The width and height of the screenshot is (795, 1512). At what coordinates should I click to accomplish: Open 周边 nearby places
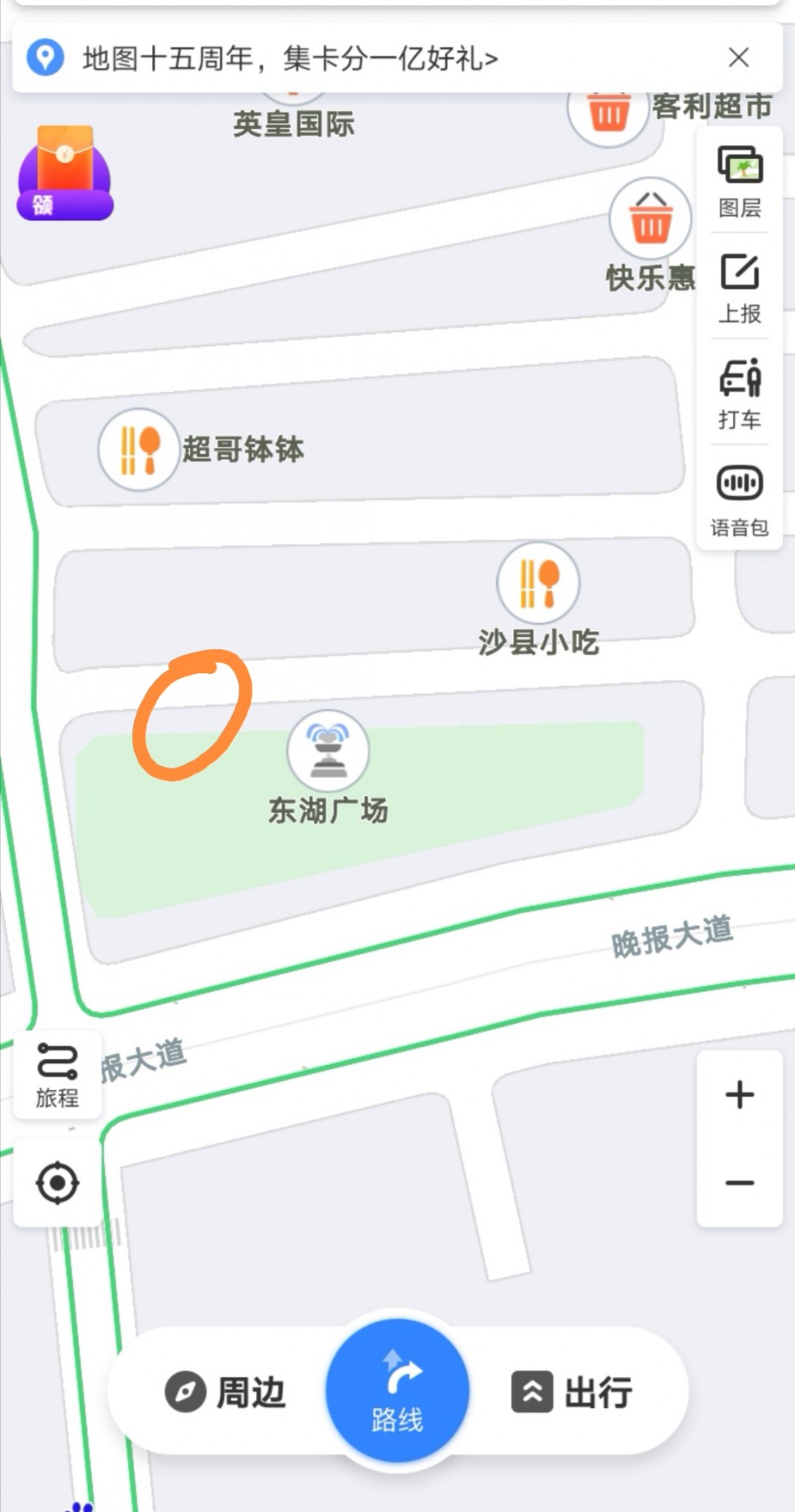click(x=226, y=1392)
